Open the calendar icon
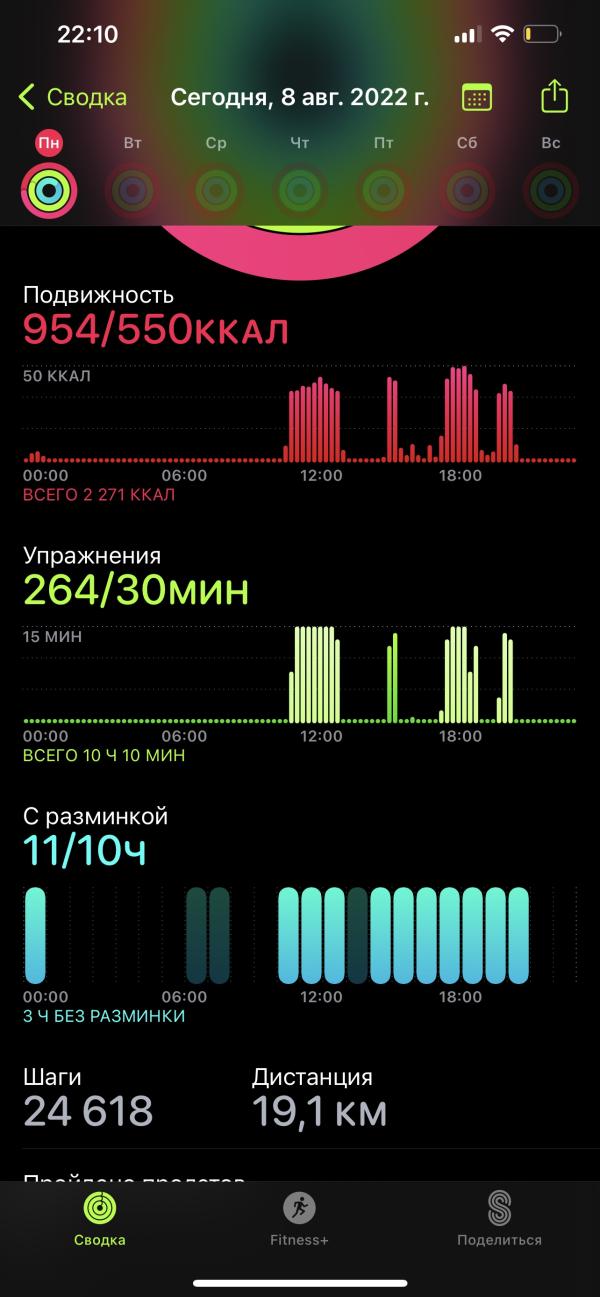This screenshot has height=1297, width=600. click(476, 97)
